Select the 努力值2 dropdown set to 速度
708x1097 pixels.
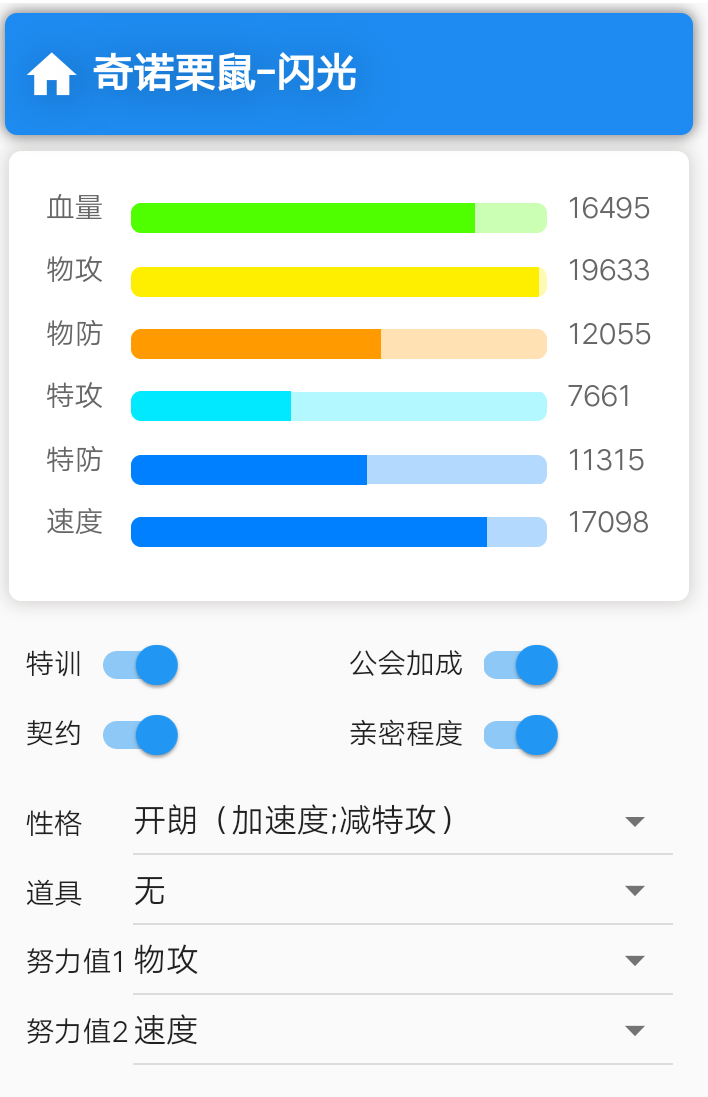point(402,1031)
